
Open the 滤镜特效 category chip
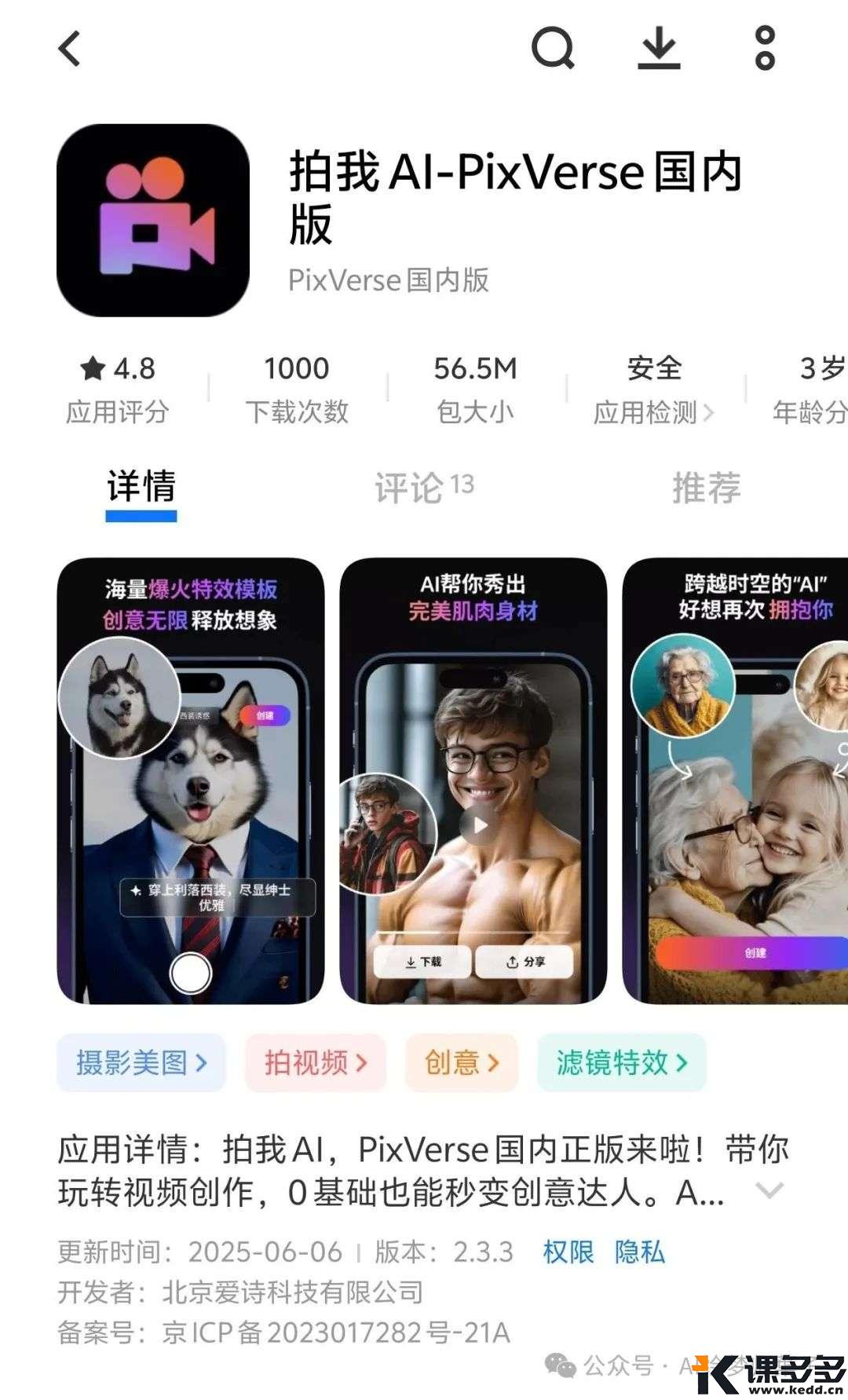tap(622, 1062)
